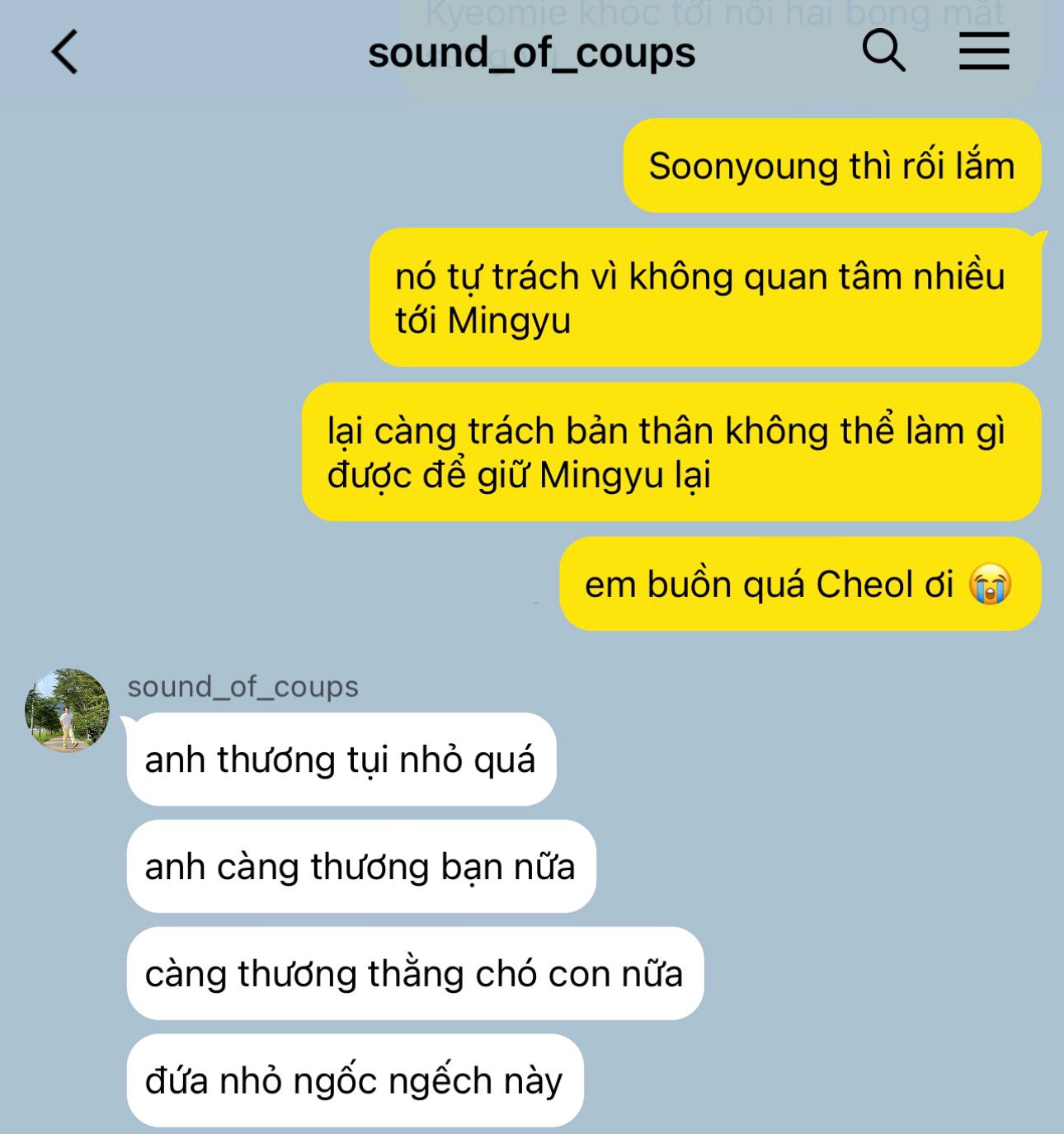Search within this conversation
Screen dimensions: 1064x1134
(x=883, y=51)
